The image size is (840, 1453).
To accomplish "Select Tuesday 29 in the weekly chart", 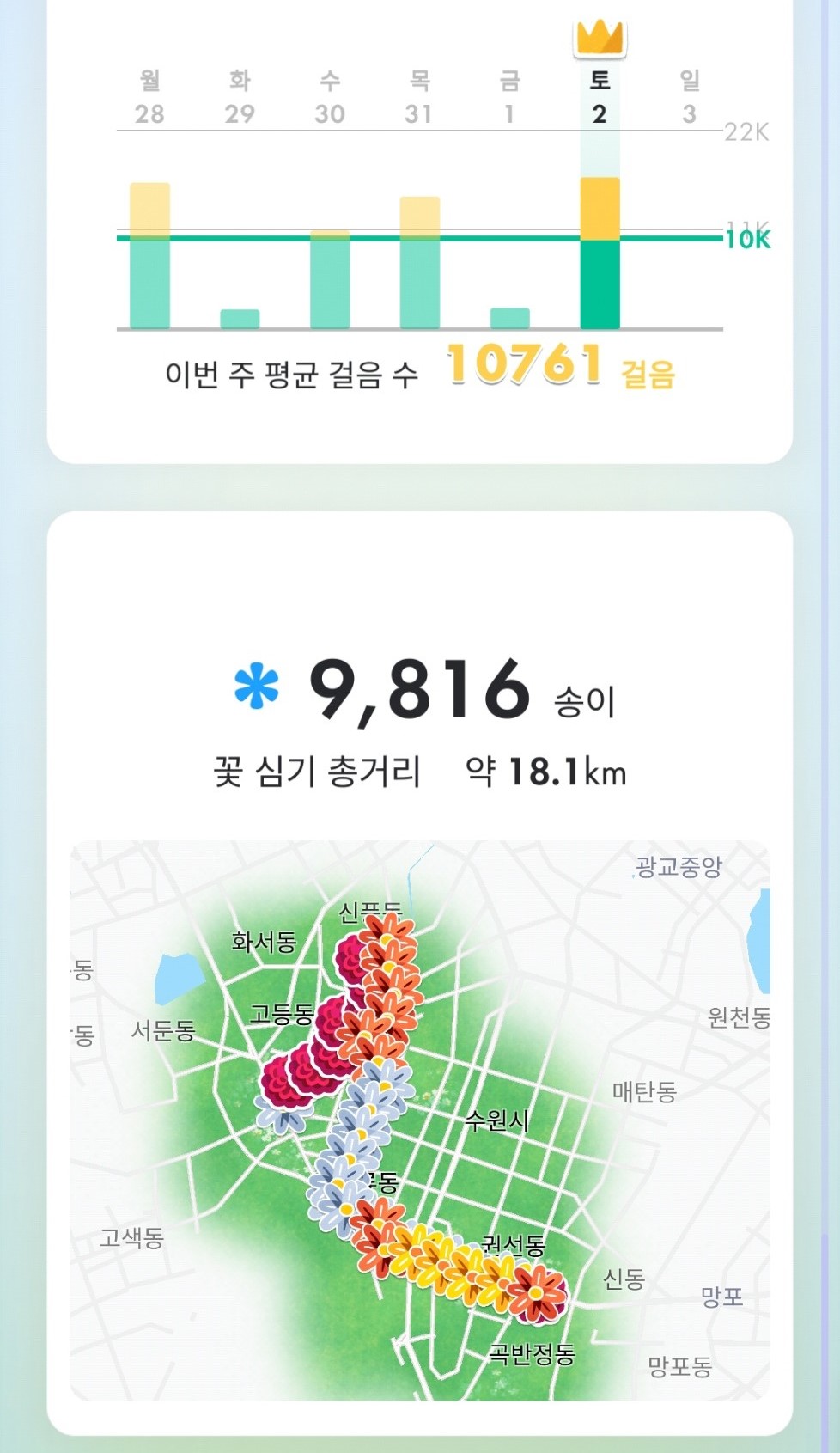I will pos(240,97).
